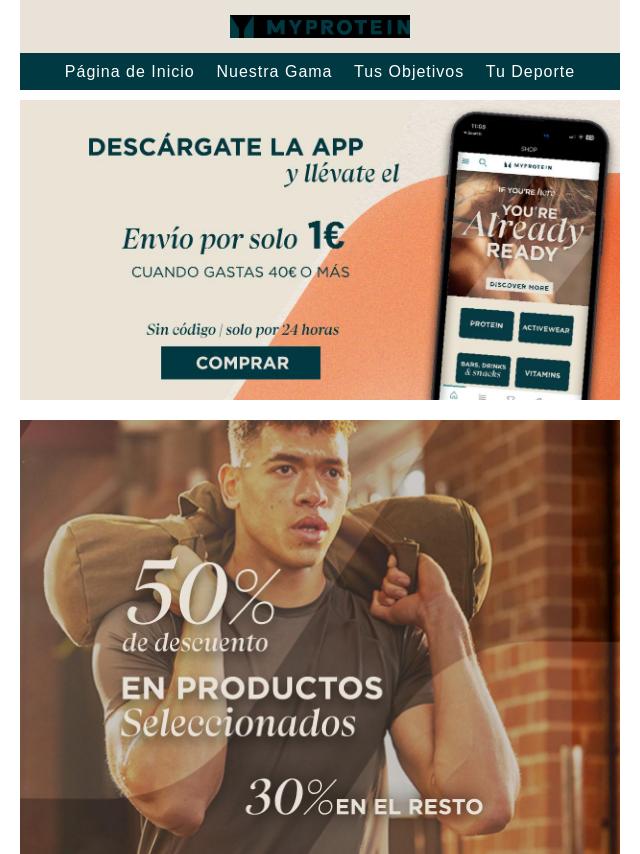Open Tus Objetivos menu link
Viewport: 640px width, 854px height.
408,72
